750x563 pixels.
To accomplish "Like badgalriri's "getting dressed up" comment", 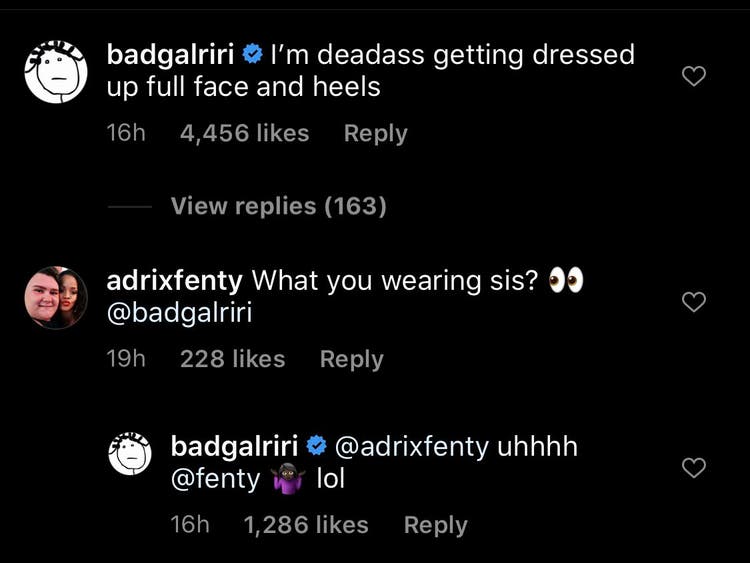I will coord(693,76).
